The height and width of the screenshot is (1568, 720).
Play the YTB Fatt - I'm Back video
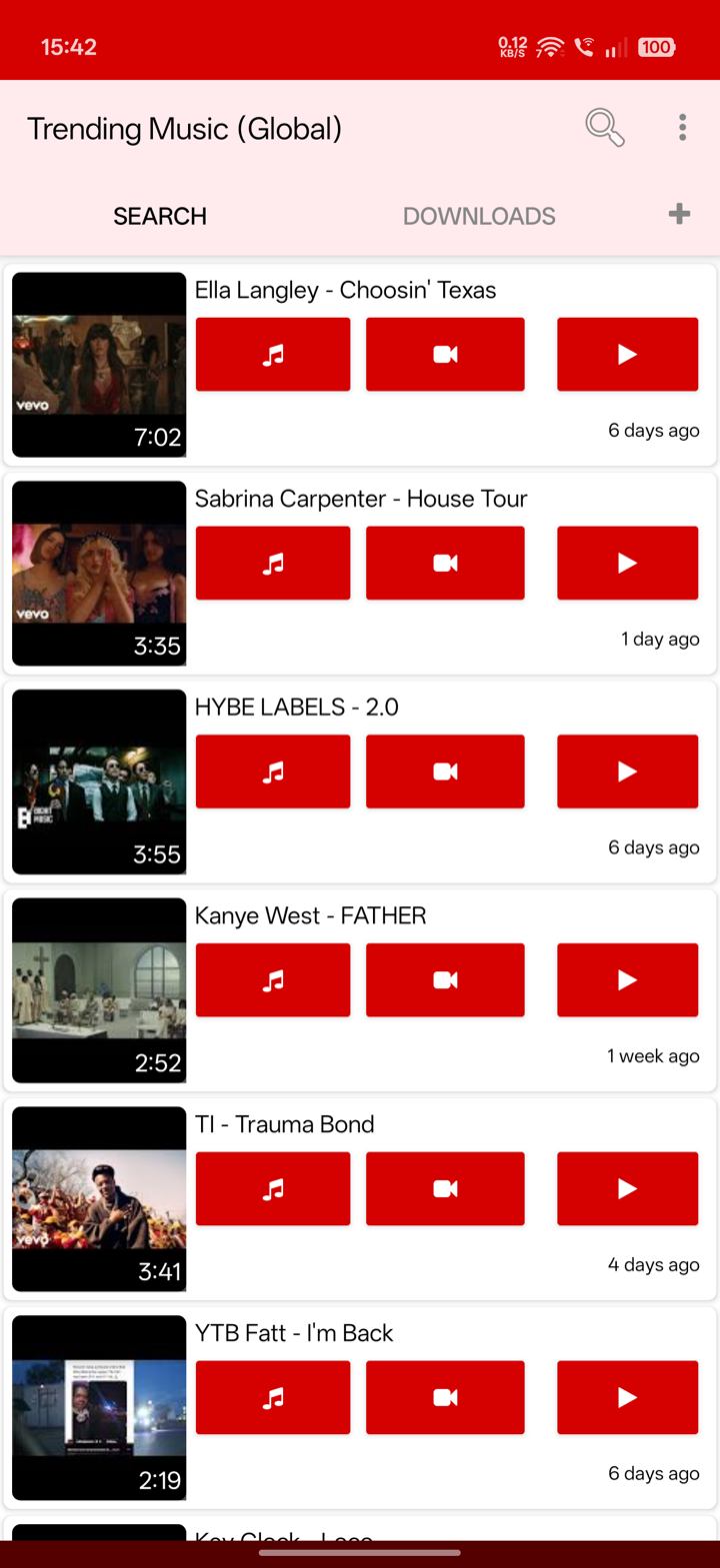pos(627,1397)
